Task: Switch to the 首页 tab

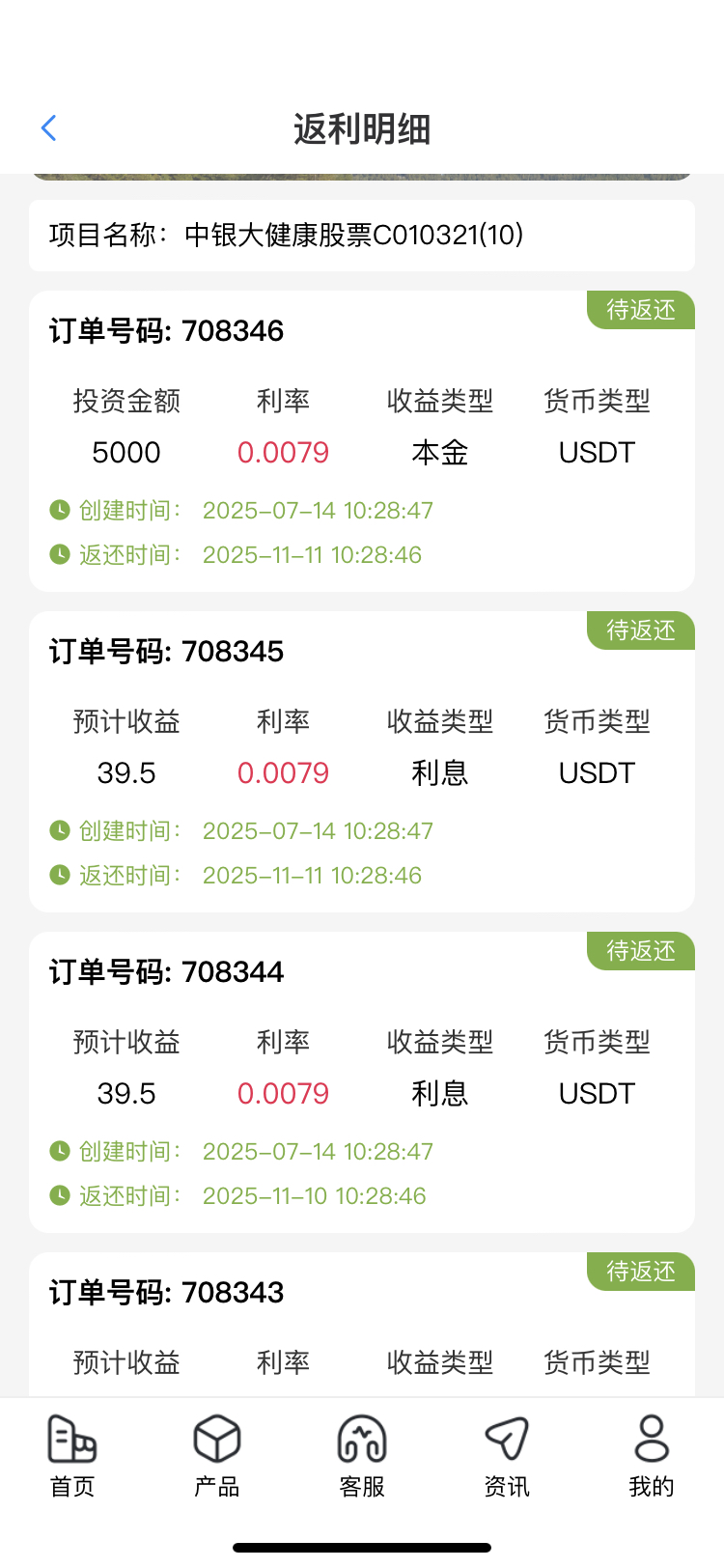Action: [72, 1456]
